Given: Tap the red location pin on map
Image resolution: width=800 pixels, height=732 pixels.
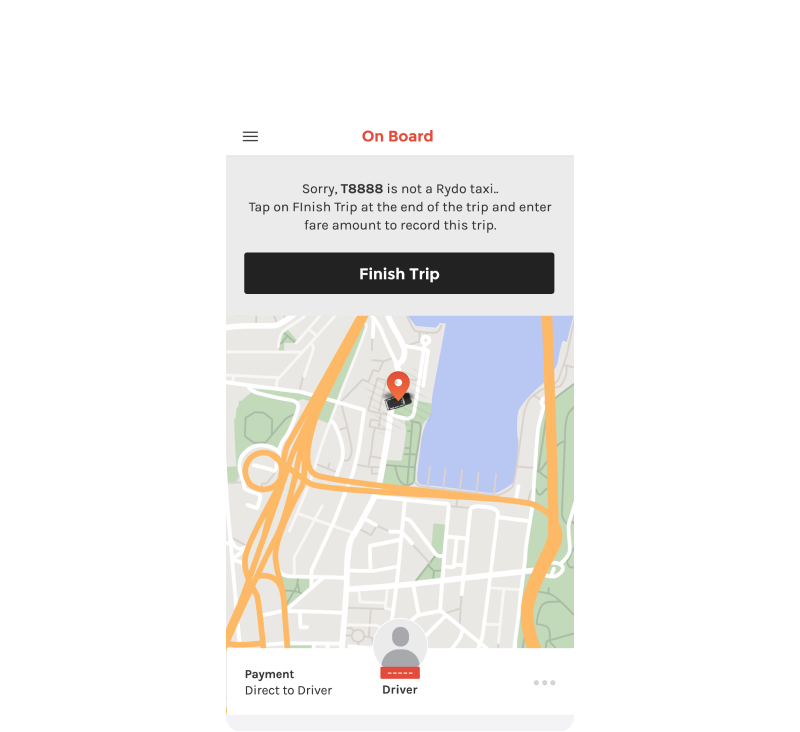Looking at the screenshot, I should click(398, 386).
